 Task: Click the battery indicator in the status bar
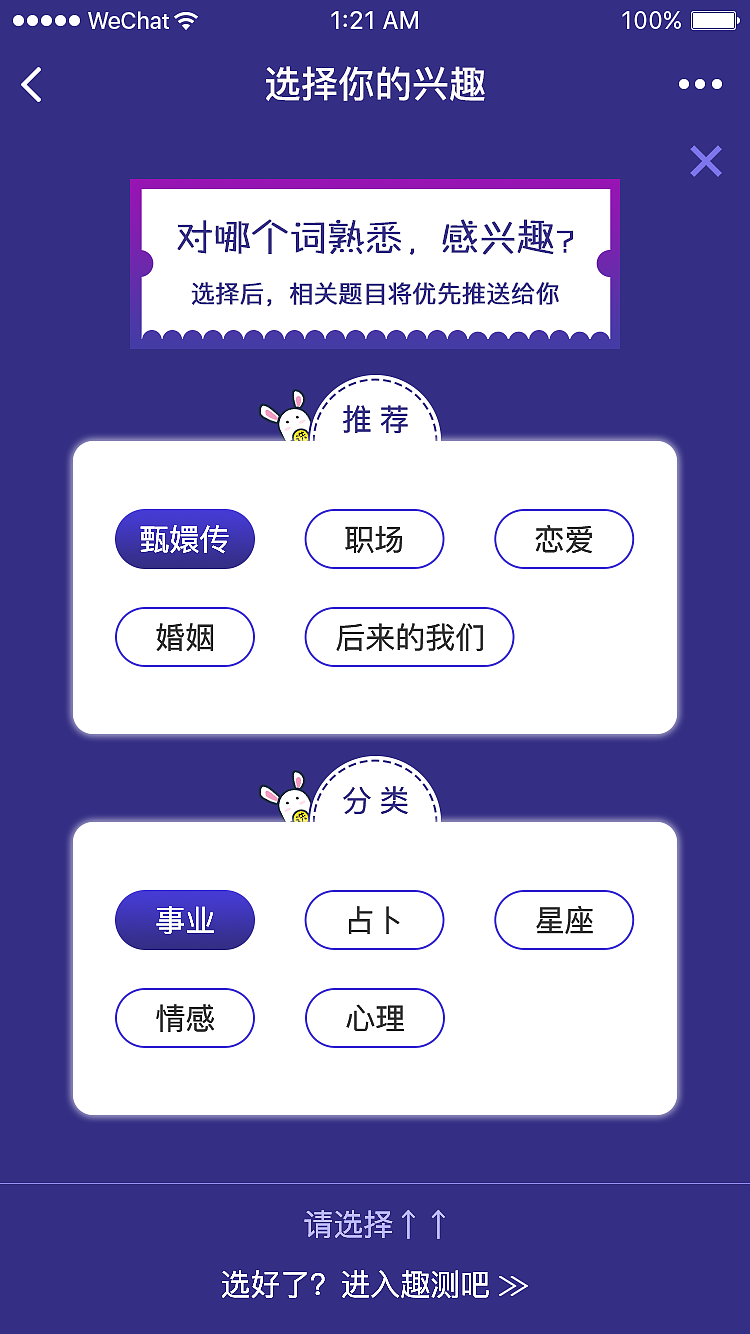[x=716, y=18]
